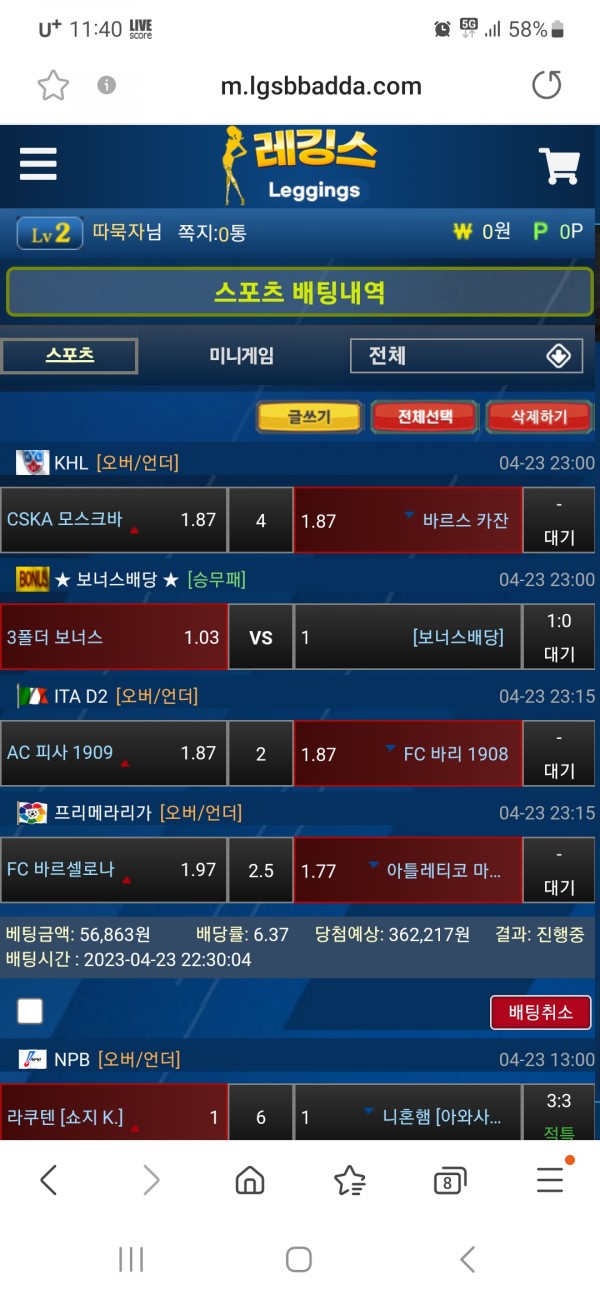Tap the m.lgsbbadda.com address bar
The width and height of the screenshot is (600, 1300).
[x=320, y=86]
